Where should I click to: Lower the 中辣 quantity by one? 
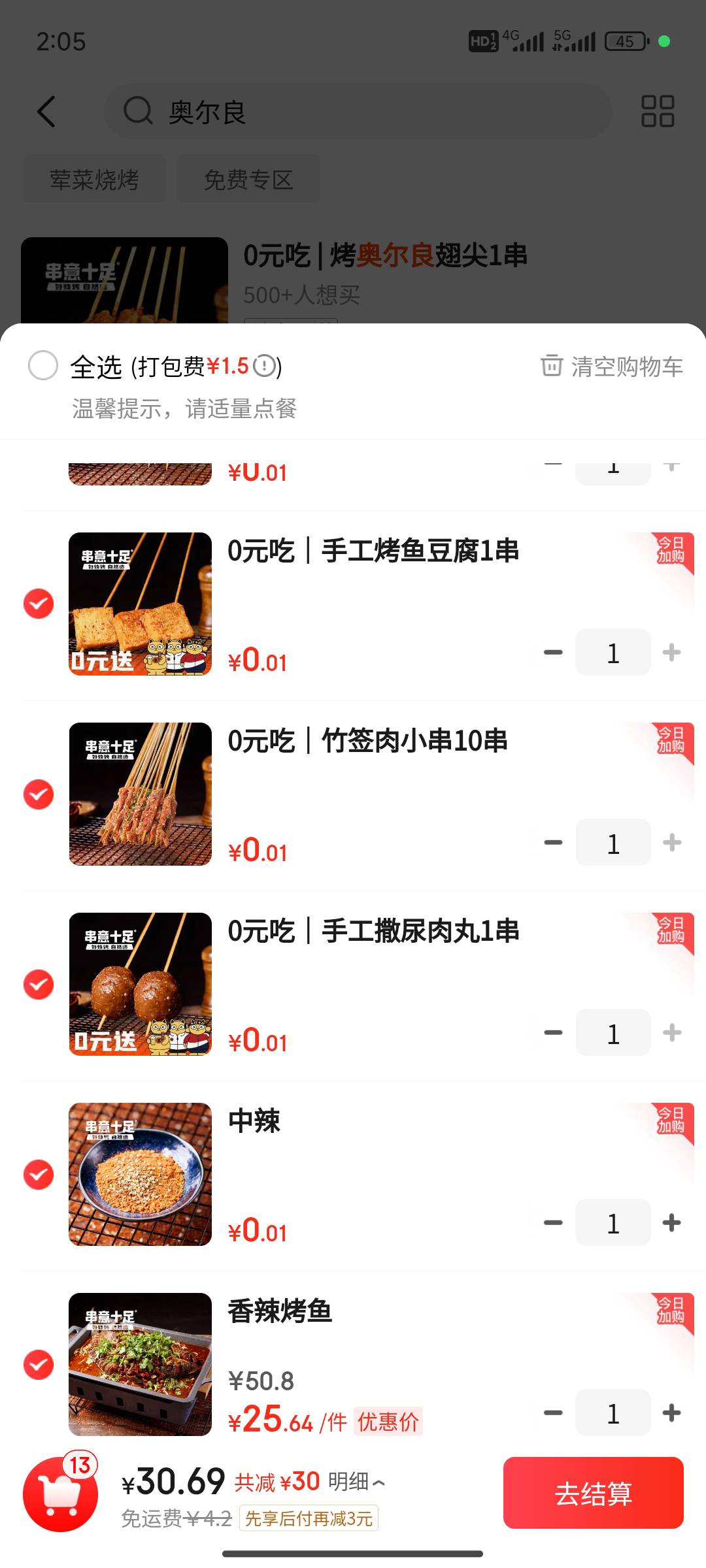[553, 1223]
